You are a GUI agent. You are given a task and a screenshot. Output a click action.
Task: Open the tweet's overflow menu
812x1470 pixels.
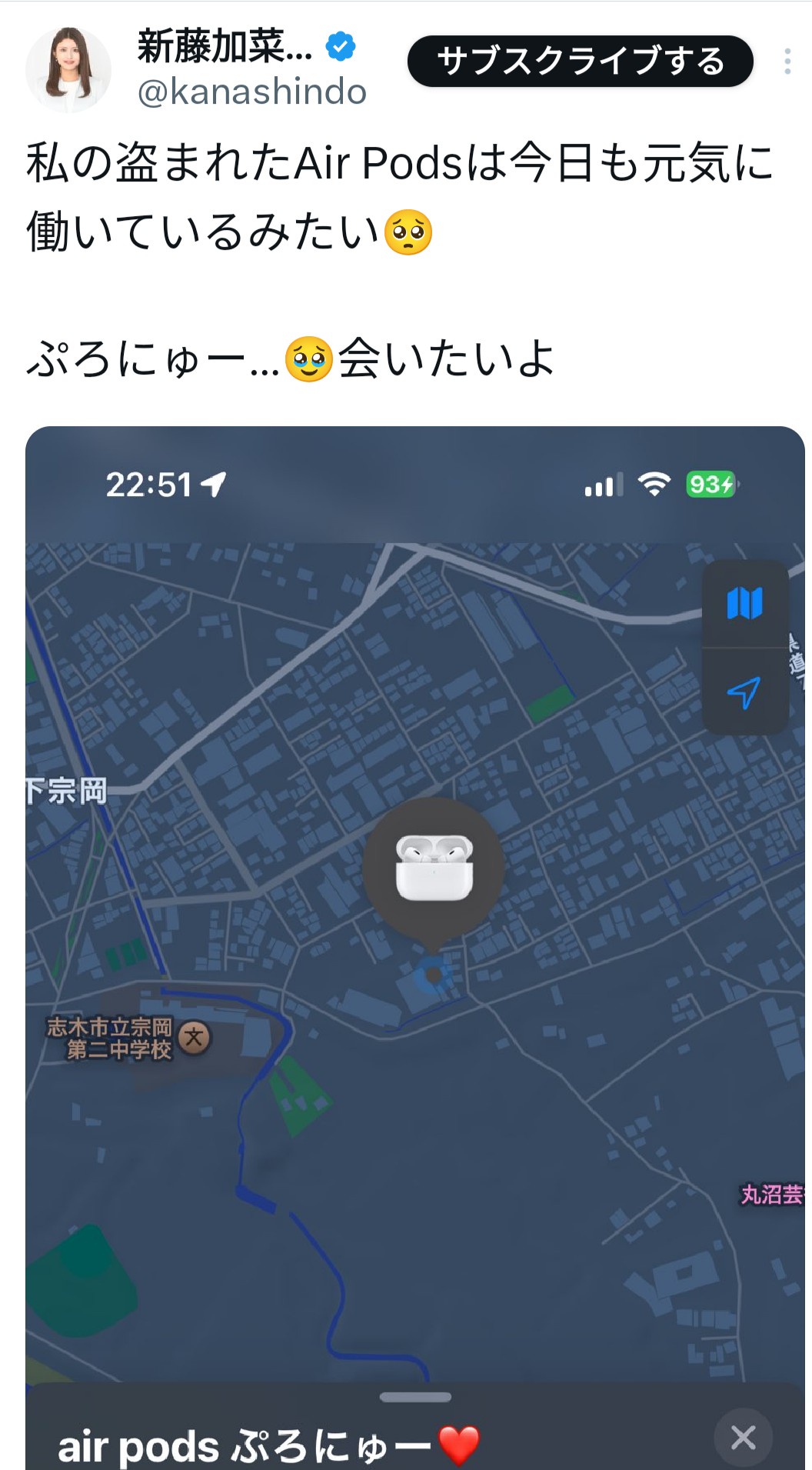[787, 62]
